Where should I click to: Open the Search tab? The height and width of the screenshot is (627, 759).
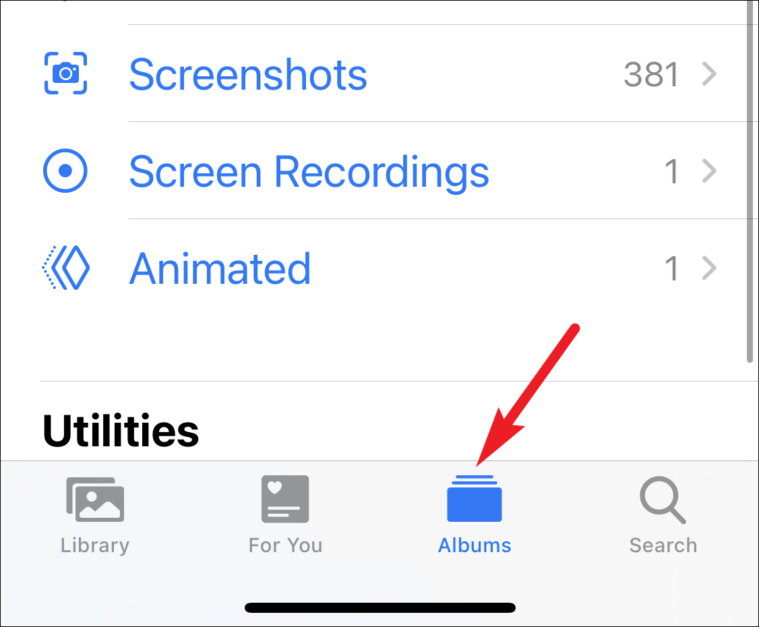click(x=663, y=515)
